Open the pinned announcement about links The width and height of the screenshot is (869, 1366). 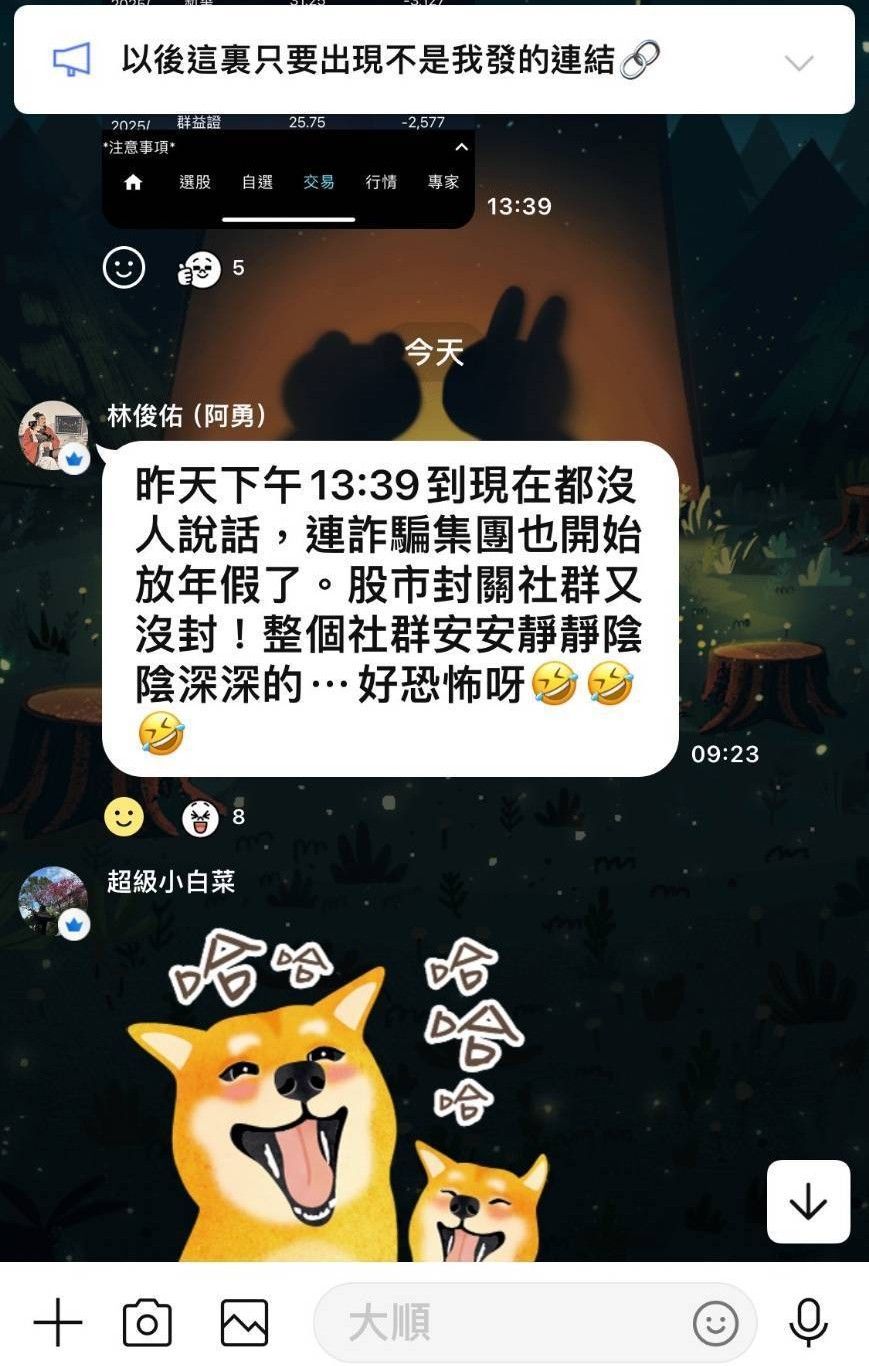pyautogui.click(x=390, y=61)
